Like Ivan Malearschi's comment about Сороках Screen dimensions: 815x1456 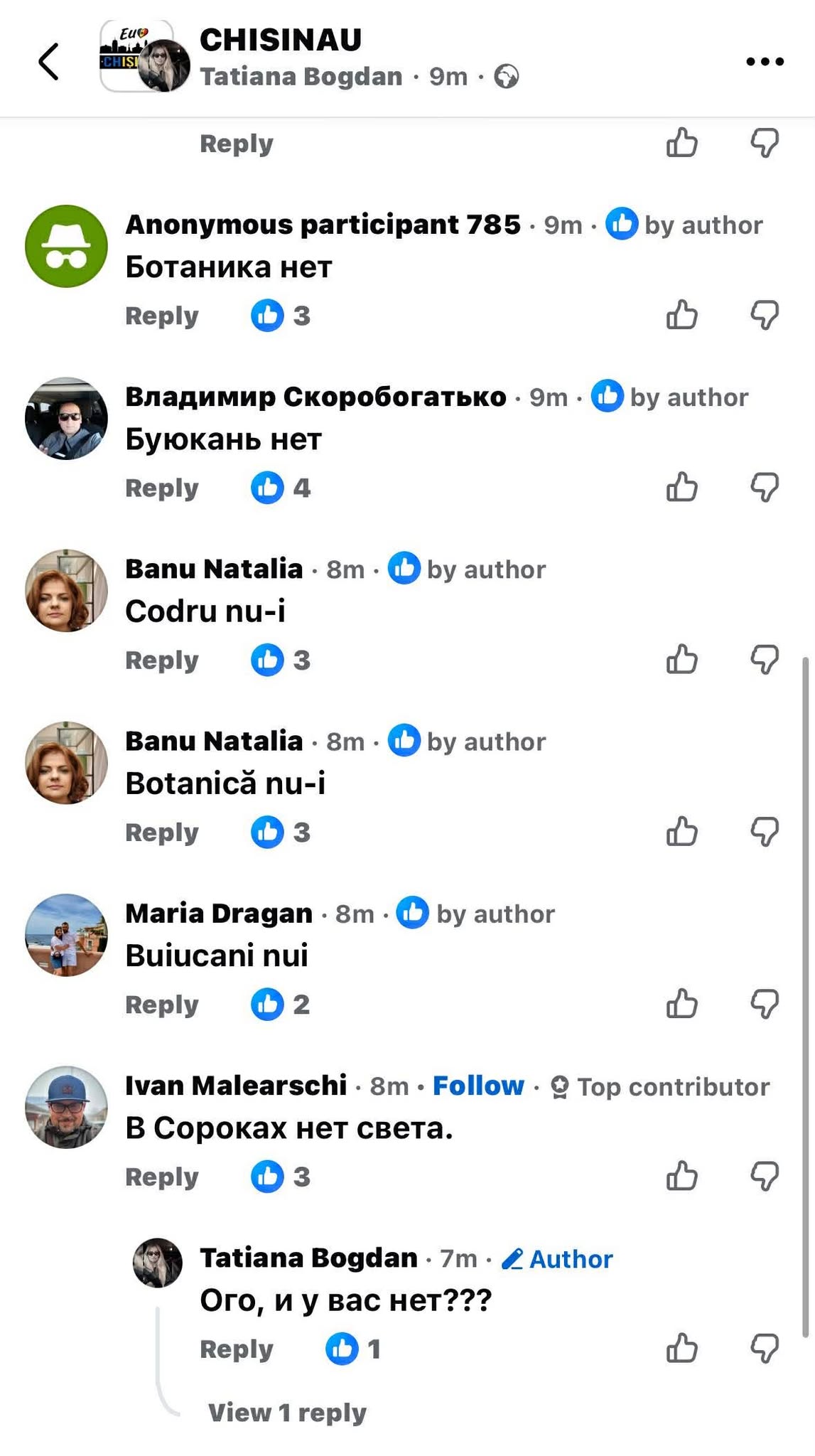click(681, 1176)
